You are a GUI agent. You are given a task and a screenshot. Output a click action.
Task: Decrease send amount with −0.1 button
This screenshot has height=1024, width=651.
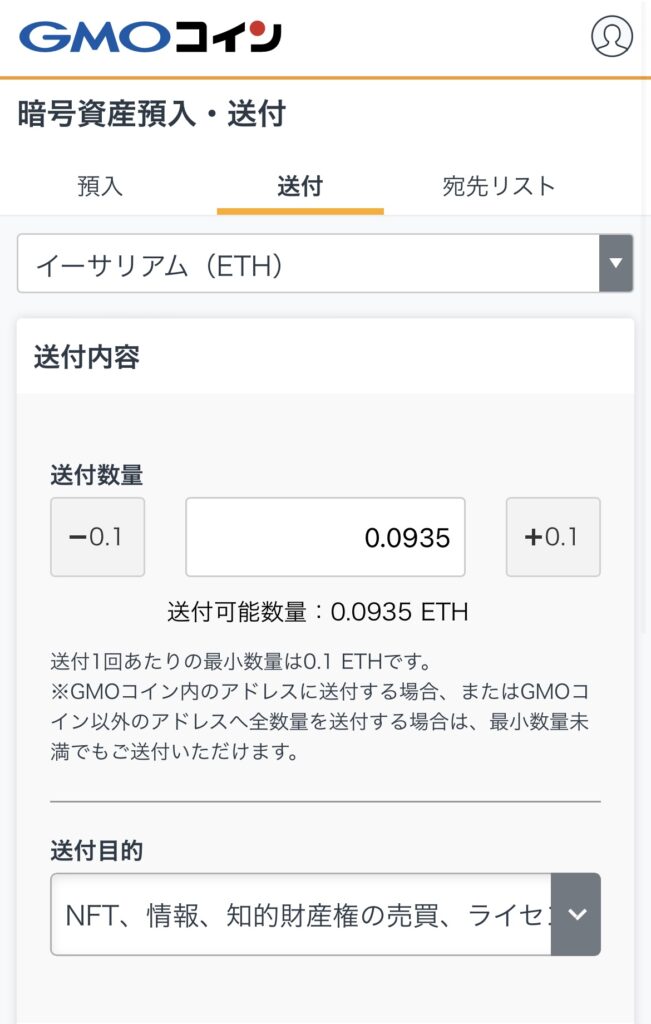pyautogui.click(x=97, y=537)
